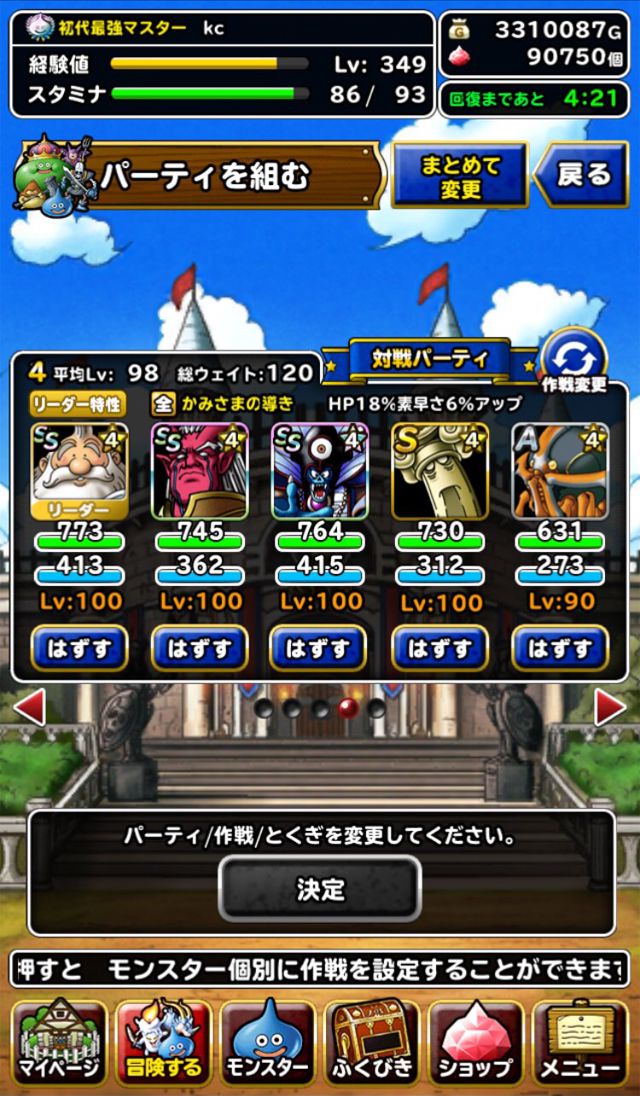Remove the Lv:90 monster with はずす
Image resolution: width=640 pixels, height=1096 pixels.
[x=560, y=649]
